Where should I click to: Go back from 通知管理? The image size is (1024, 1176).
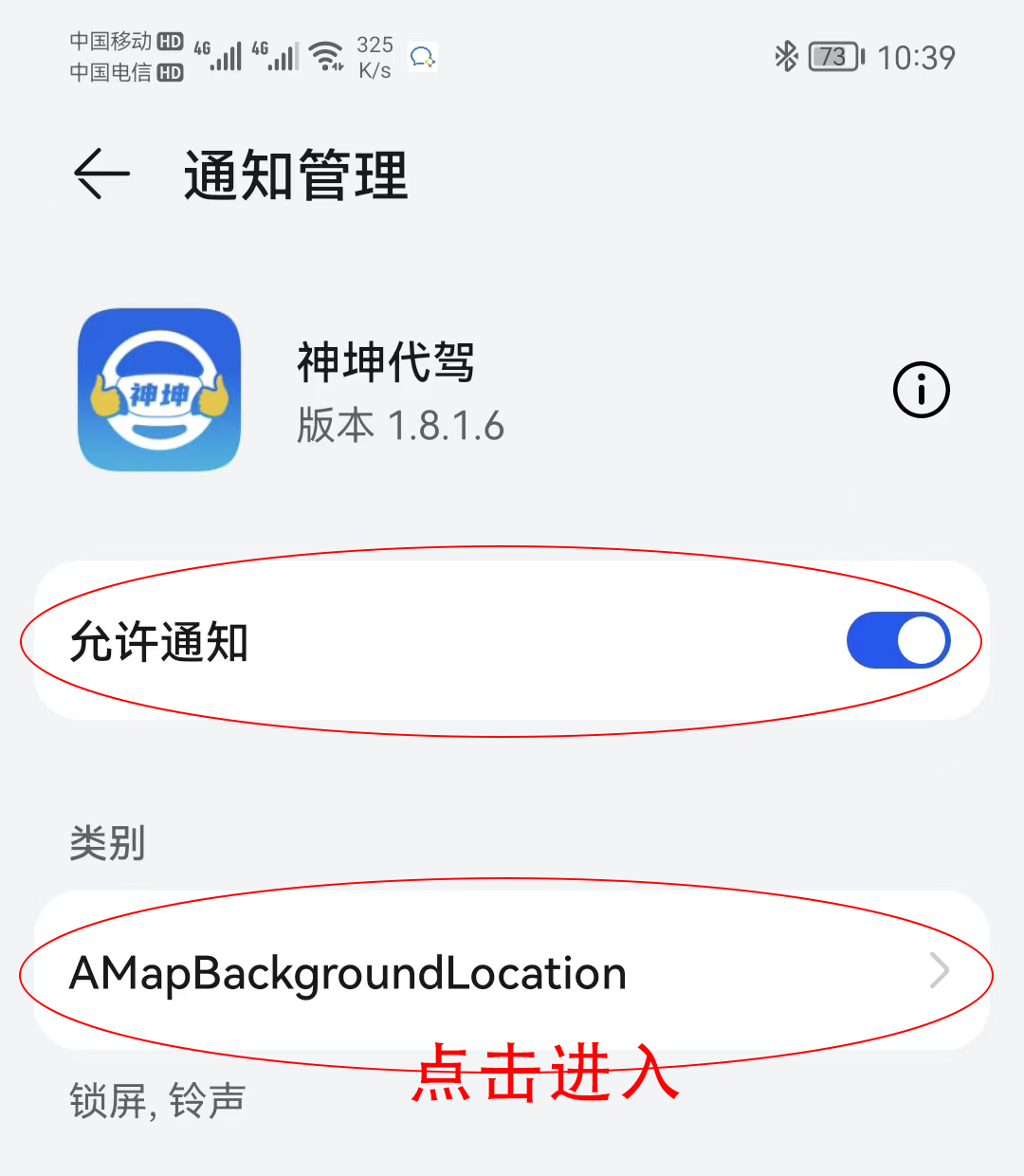tap(101, 175)
